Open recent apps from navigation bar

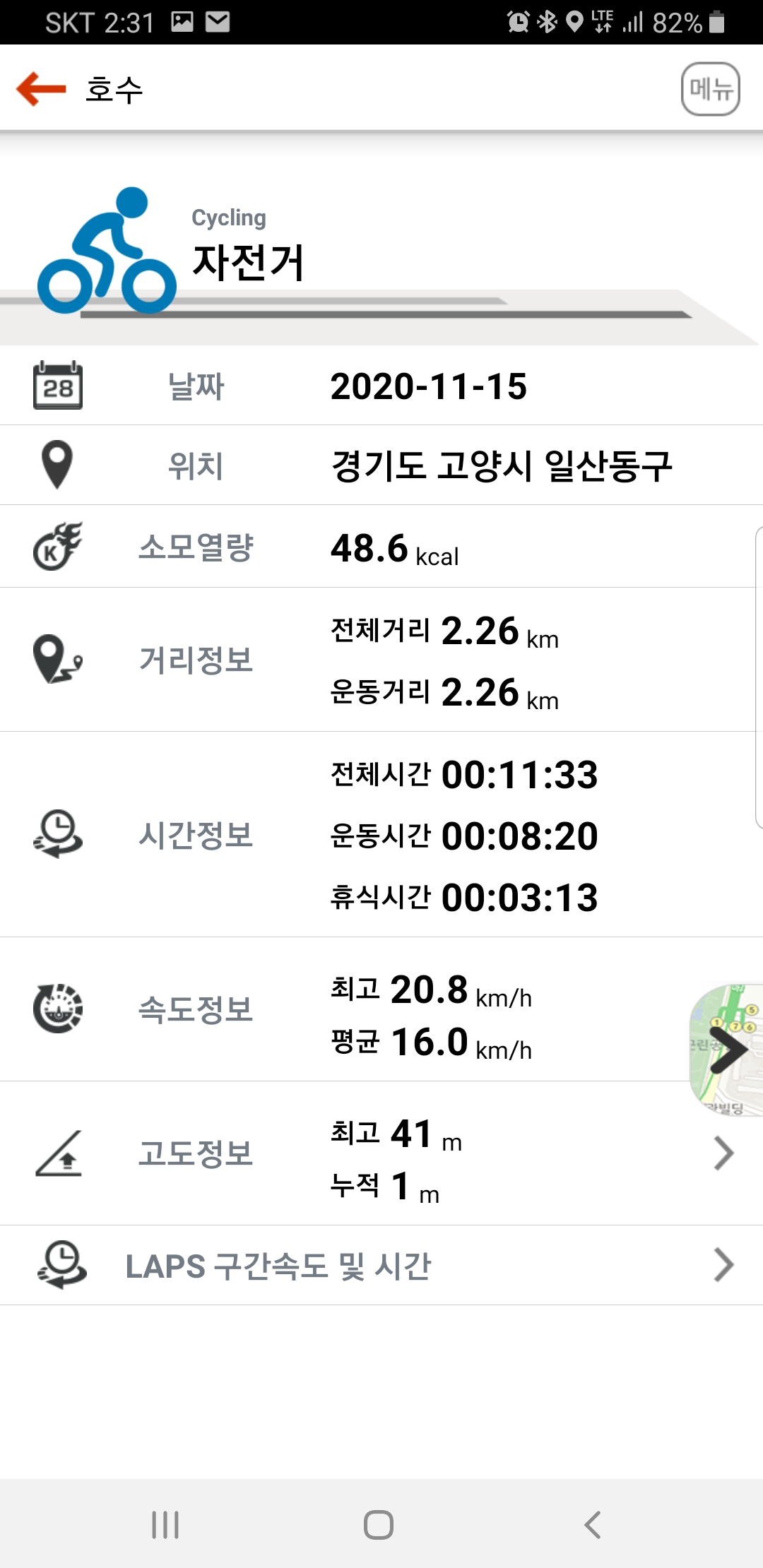pyautogui.click(x=165, y=1524)
